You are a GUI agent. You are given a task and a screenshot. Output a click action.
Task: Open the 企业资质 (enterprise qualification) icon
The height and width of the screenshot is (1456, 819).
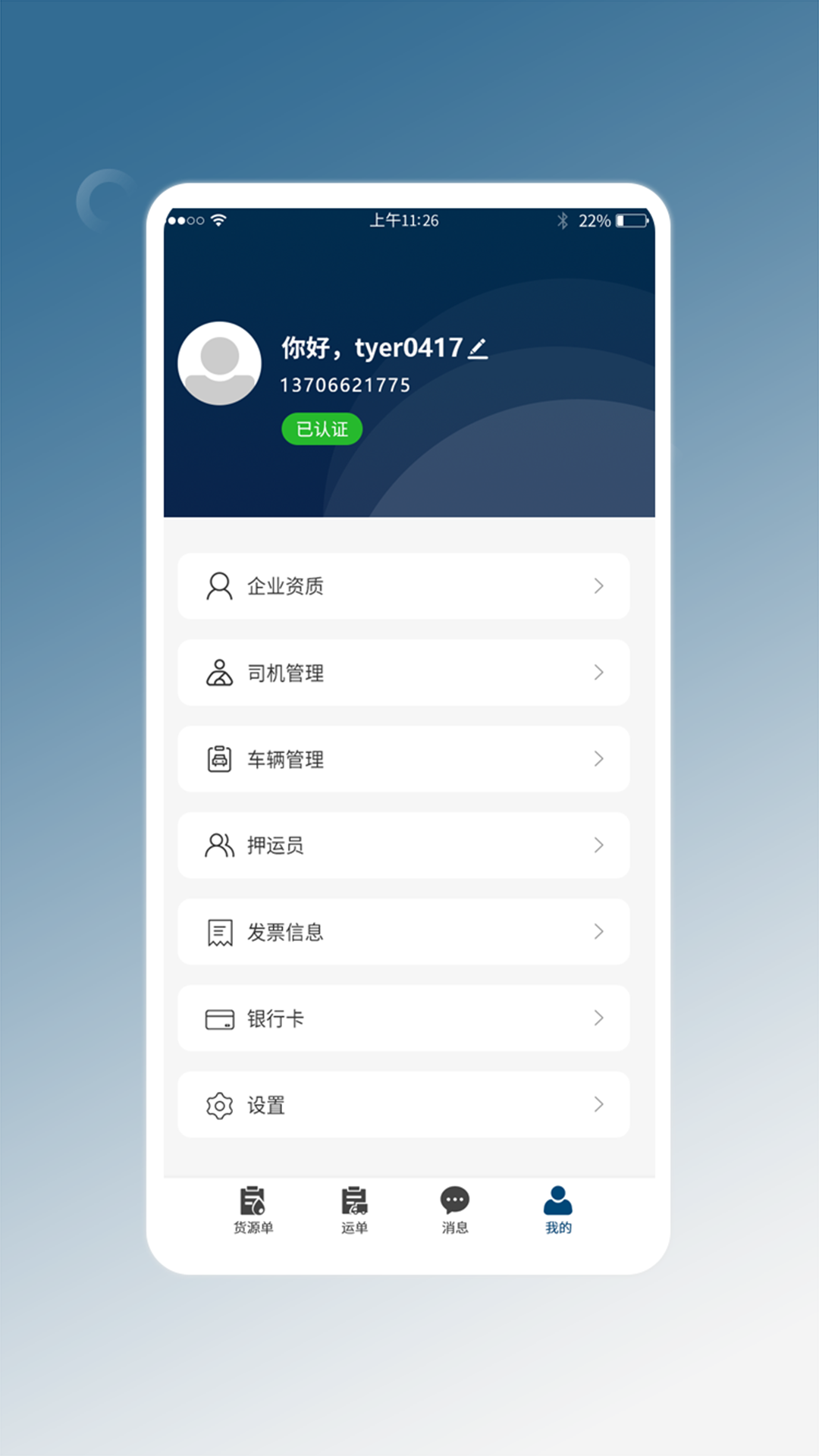coord(219,585)
